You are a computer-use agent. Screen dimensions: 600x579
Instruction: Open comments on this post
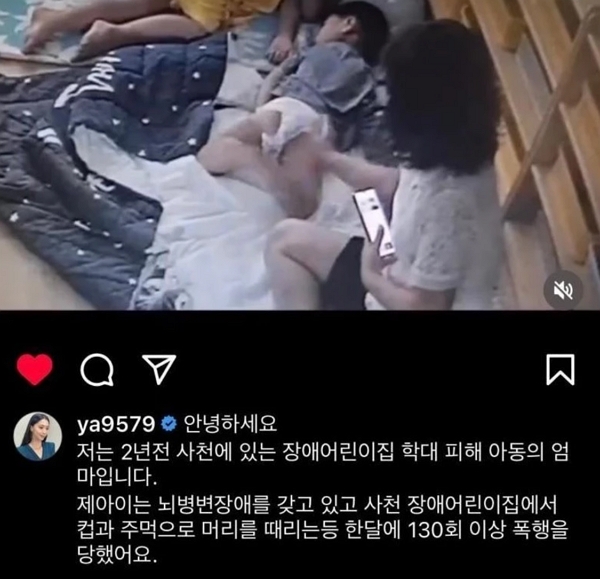point(95,370)
